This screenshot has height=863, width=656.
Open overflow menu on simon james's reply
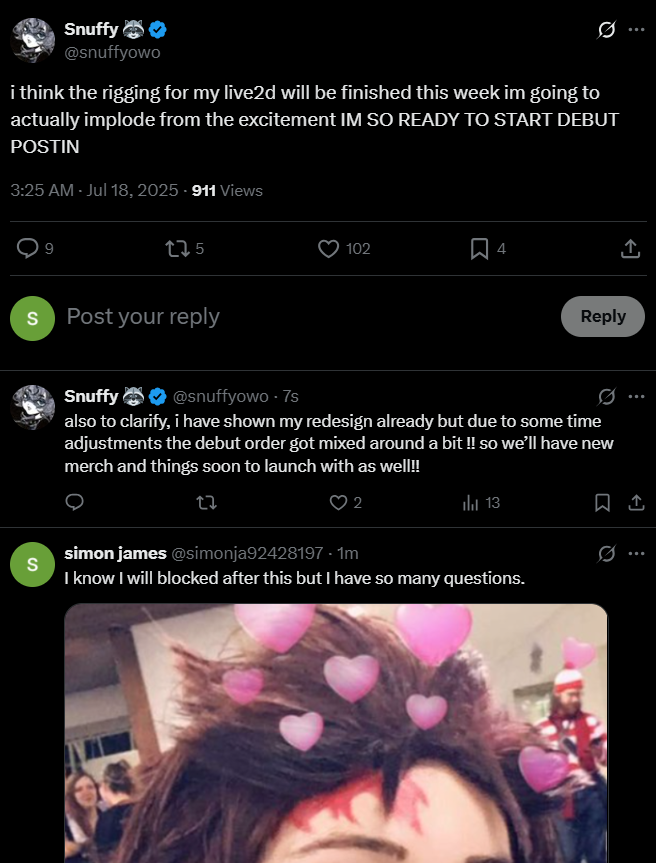(x=636, y=553)
